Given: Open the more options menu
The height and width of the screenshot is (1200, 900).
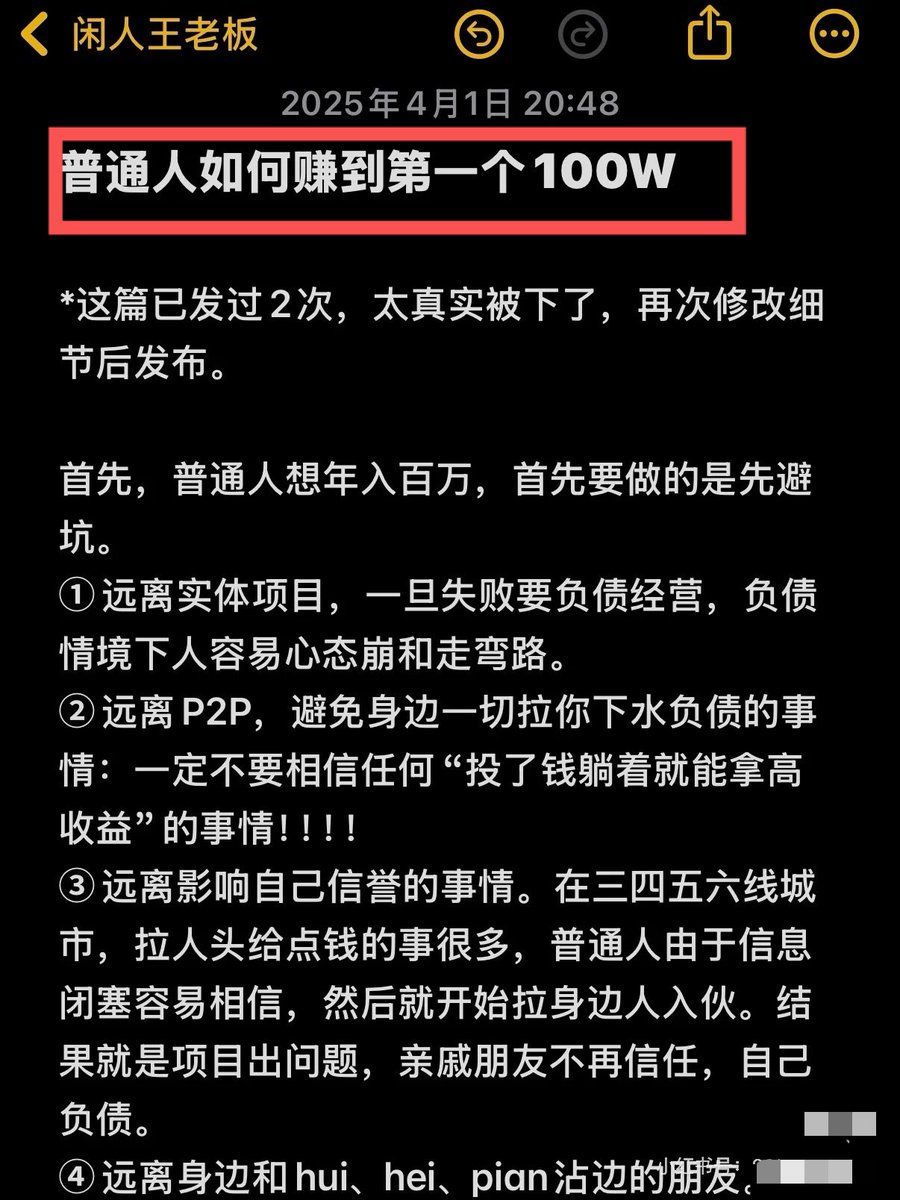Looking at the screenshot, I should (x=833, y=36).
